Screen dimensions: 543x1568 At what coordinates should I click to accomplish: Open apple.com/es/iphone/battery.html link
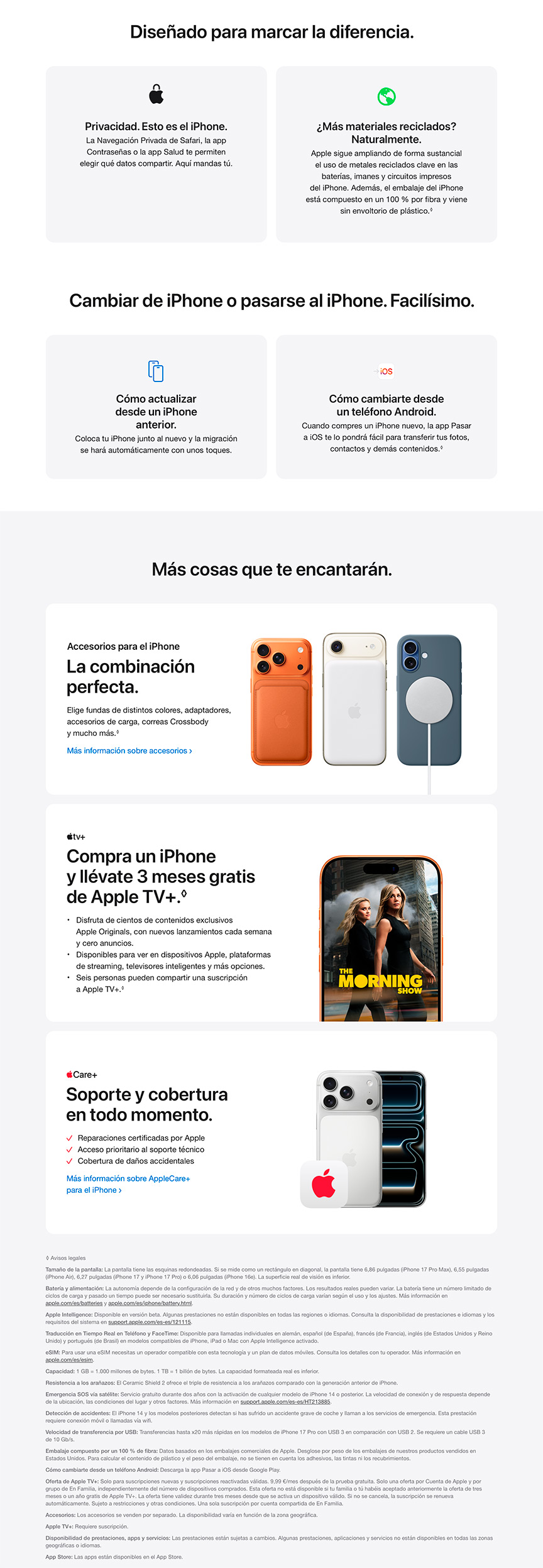coord(150,1303)
